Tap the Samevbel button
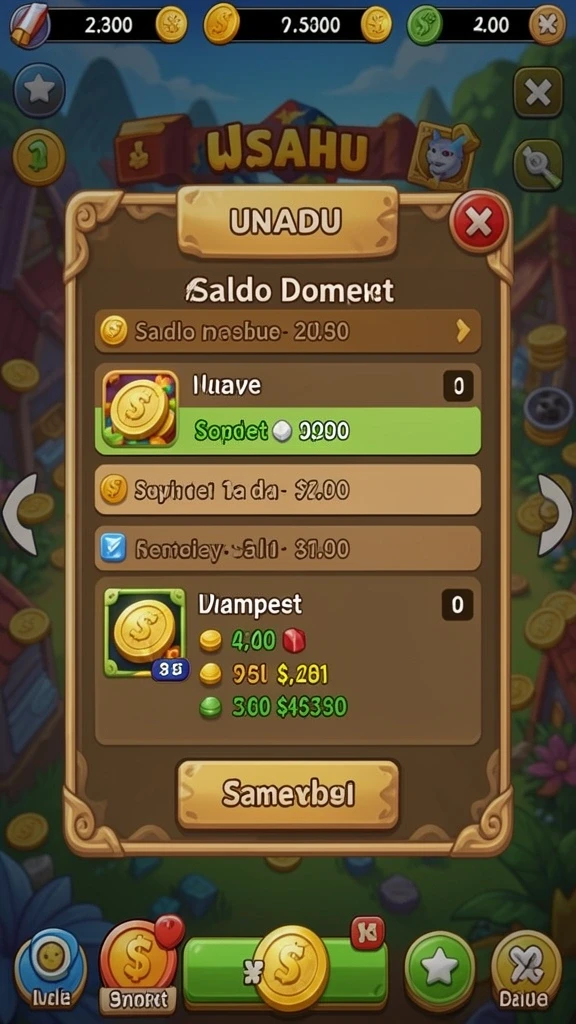 [287, 794]
